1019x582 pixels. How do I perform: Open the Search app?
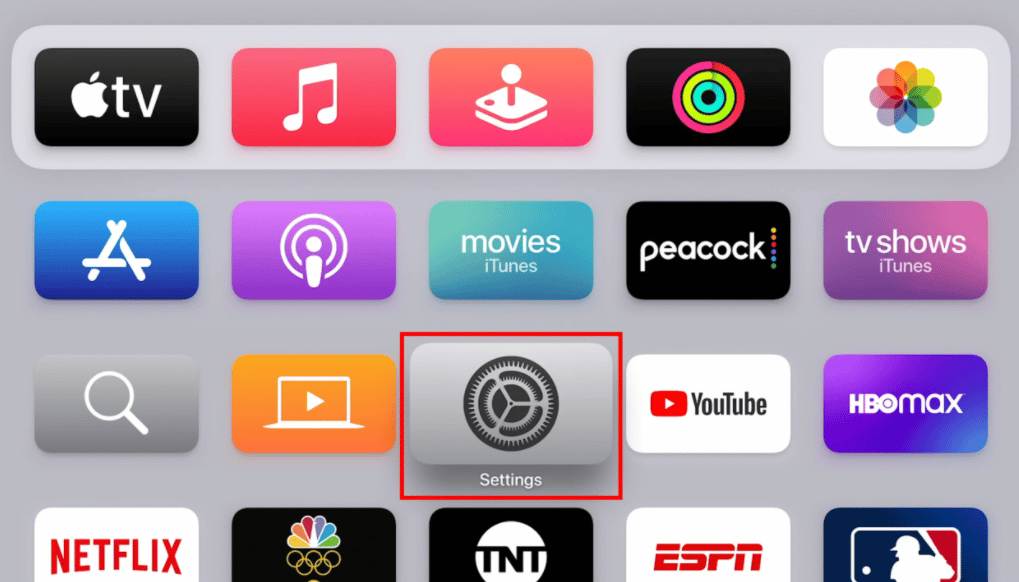[x=116, y=403]
